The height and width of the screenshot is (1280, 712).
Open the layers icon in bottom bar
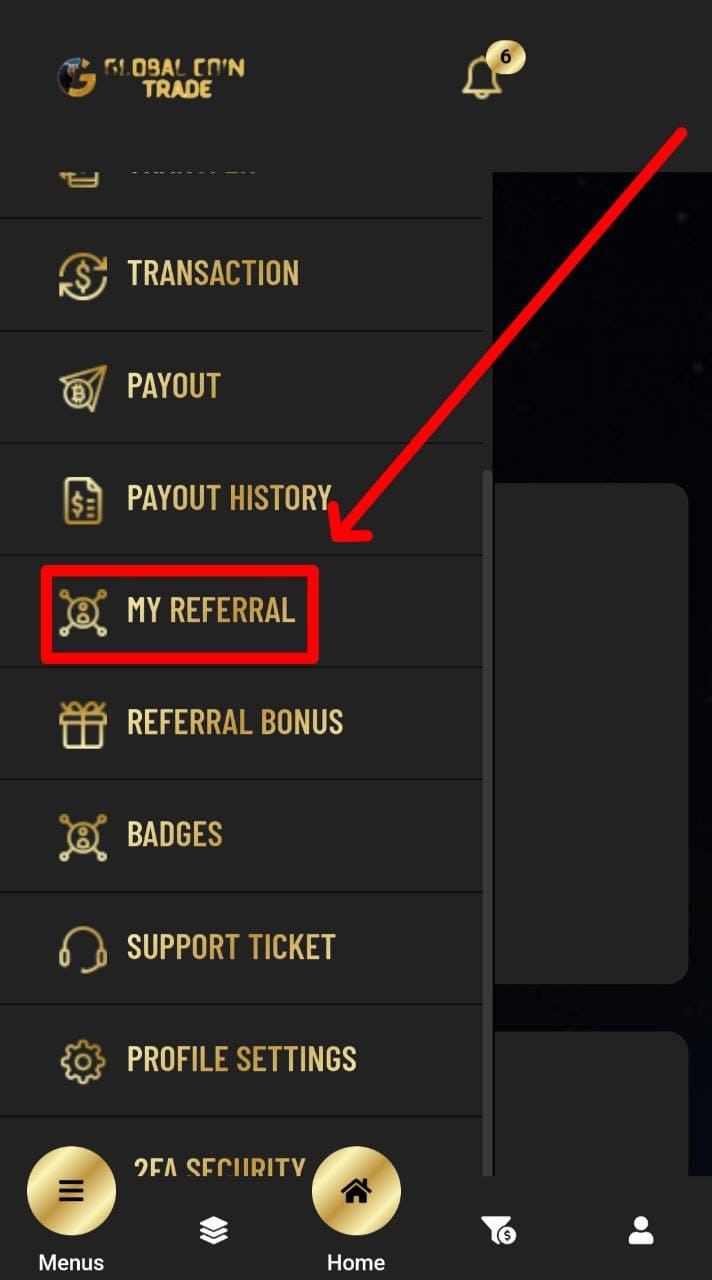click(x=213, y=1230)
